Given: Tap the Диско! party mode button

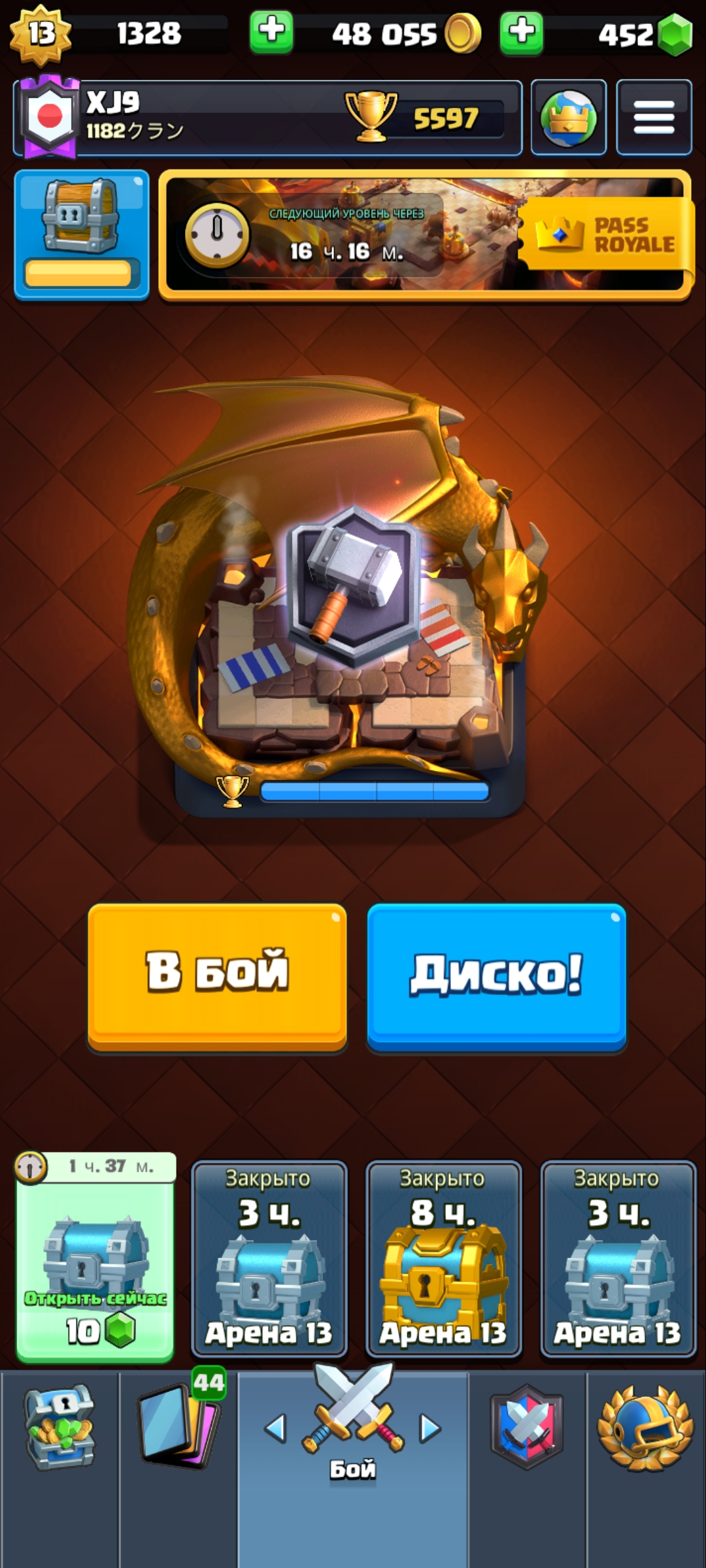Looking at the screenshot, I should pos(496,977).
